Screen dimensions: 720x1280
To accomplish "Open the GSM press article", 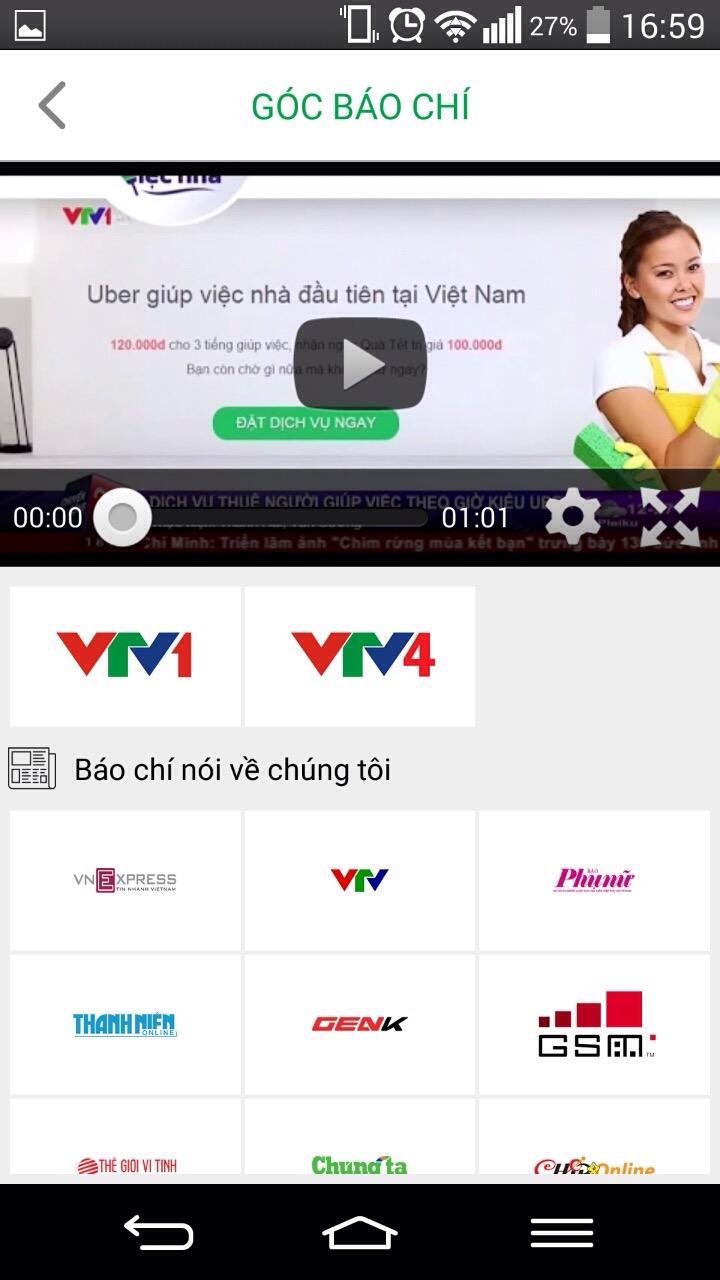I will pyautogui.click(x=595, y=1024).
